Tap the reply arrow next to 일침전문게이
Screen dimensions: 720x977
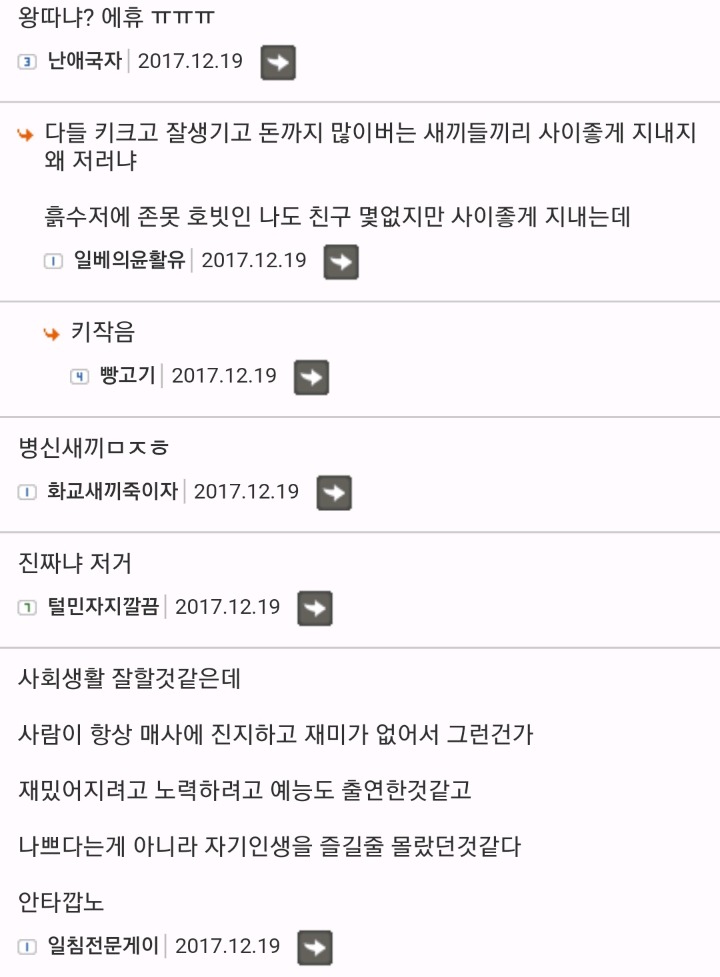coord(315,946)
